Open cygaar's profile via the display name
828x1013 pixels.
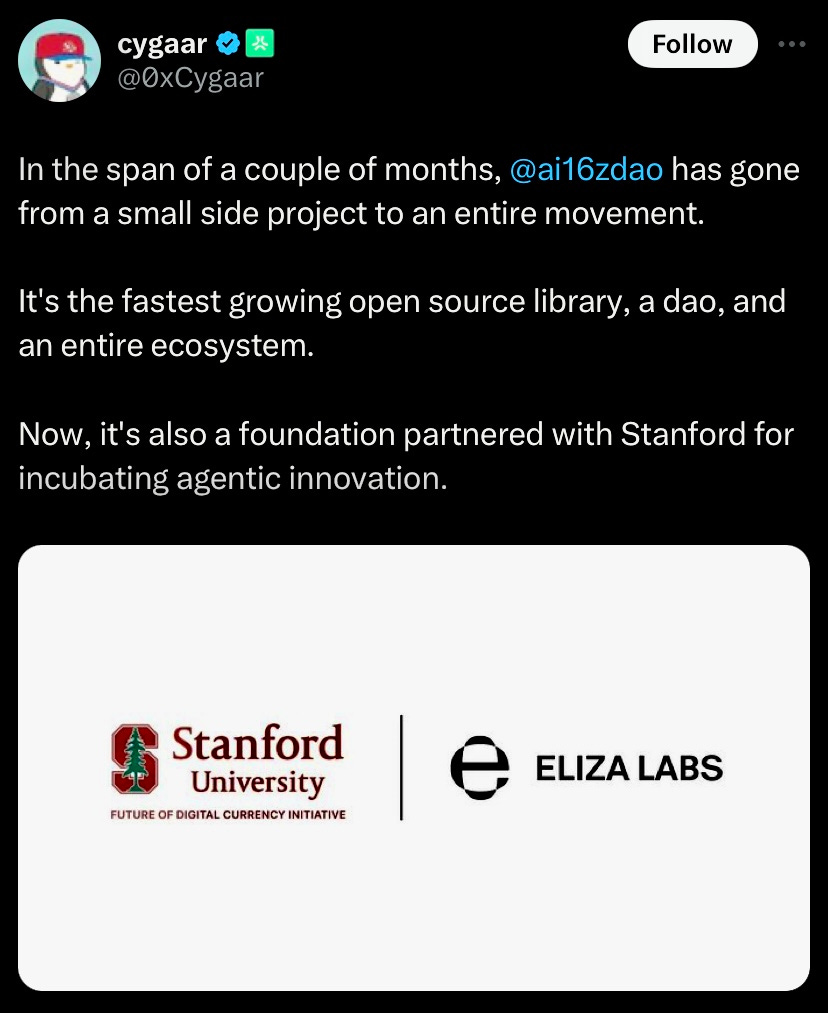click(x=162, y=43)
